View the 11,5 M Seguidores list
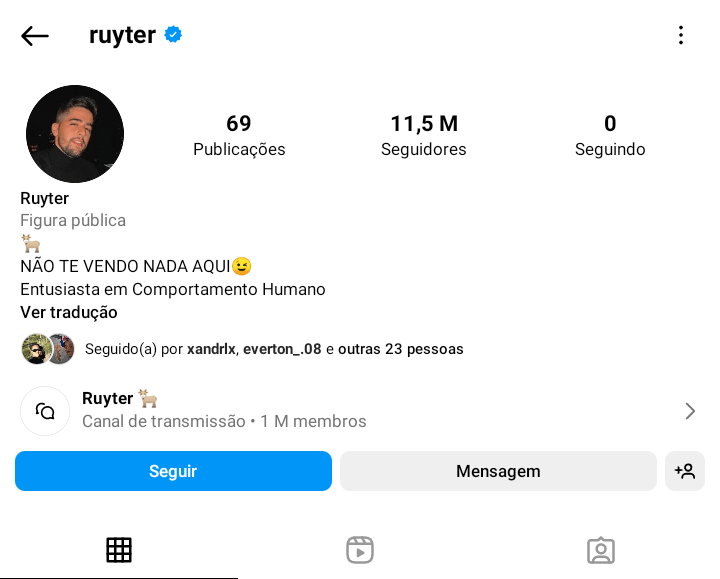 pos(423,136)
